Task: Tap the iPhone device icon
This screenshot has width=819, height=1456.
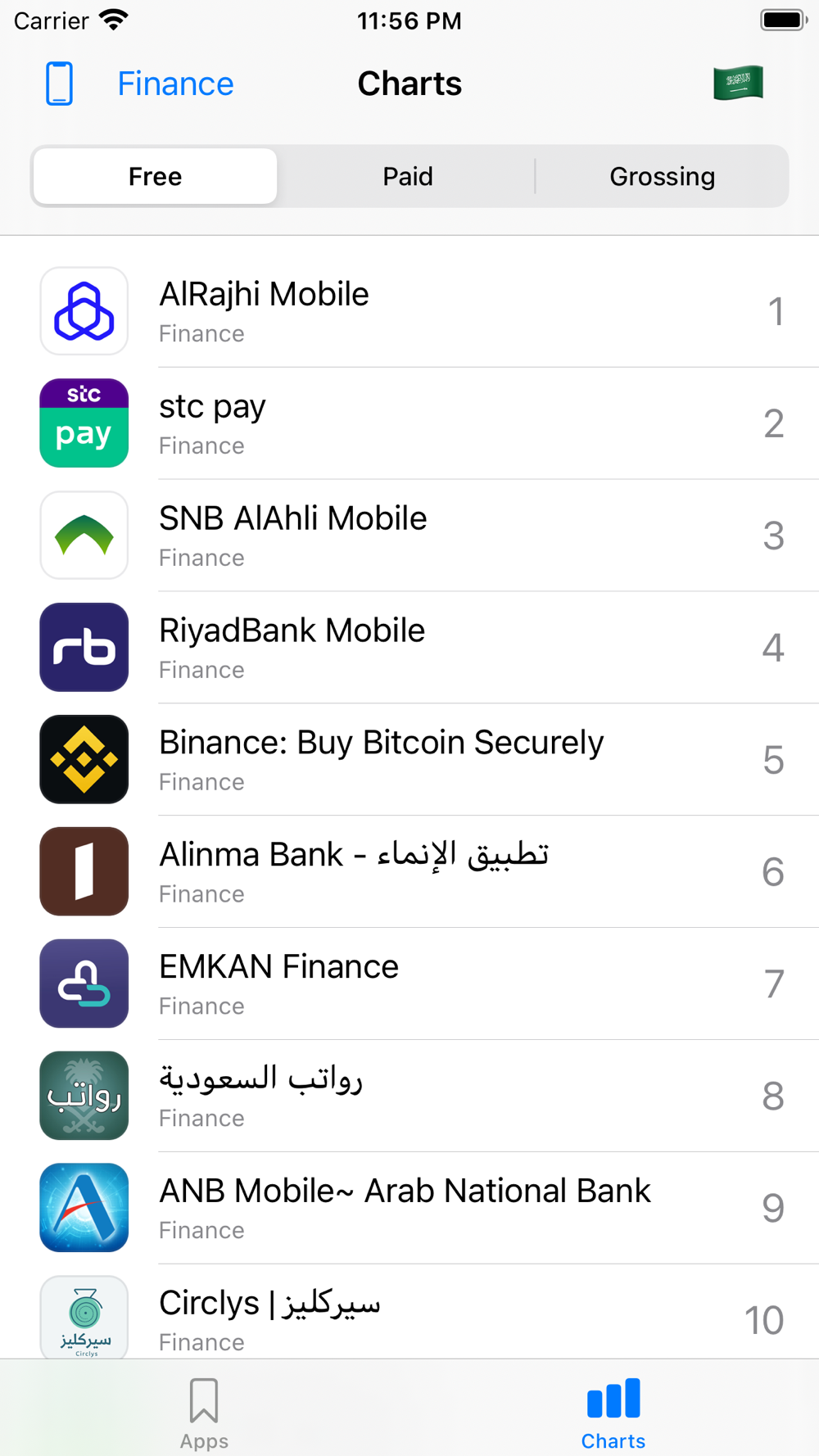Action: 59,84
